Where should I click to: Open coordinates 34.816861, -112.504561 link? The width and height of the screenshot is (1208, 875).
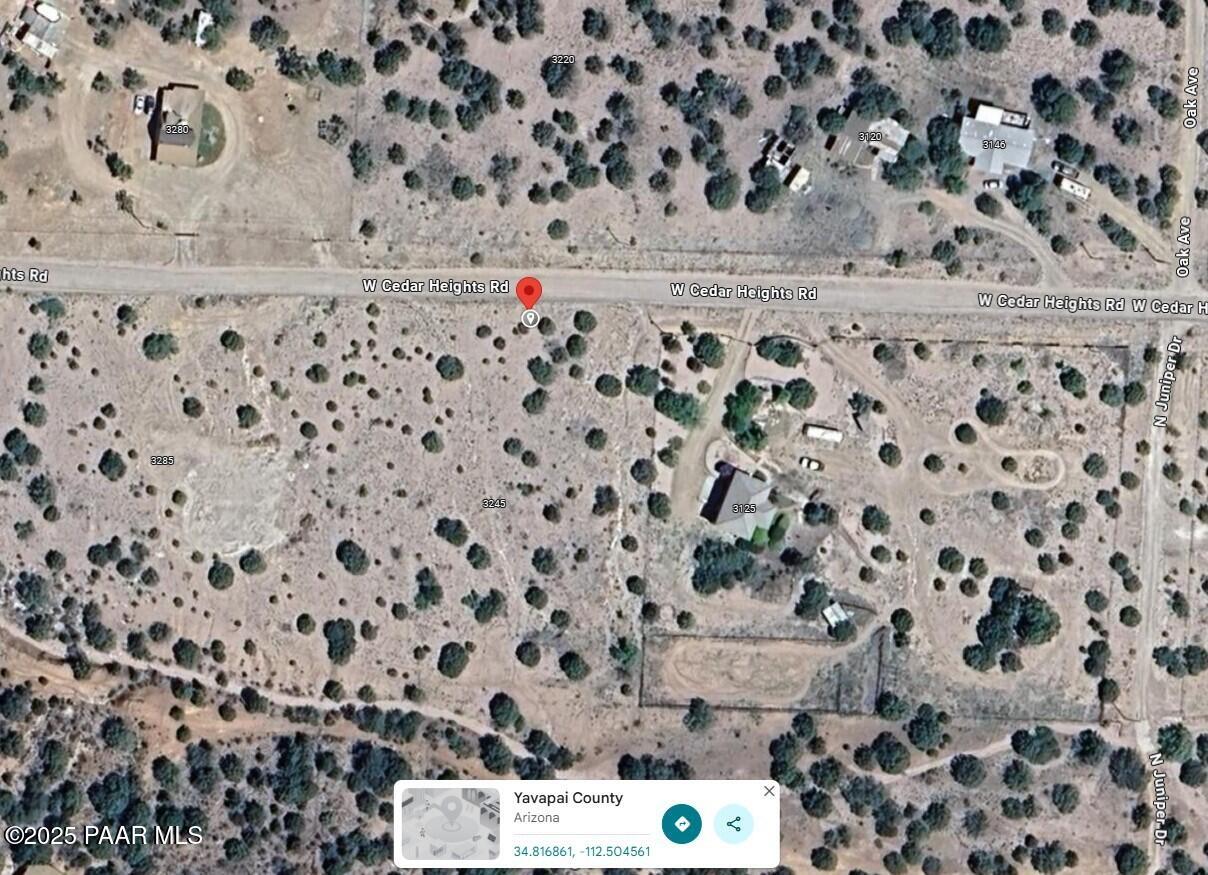tap(582, 852)
